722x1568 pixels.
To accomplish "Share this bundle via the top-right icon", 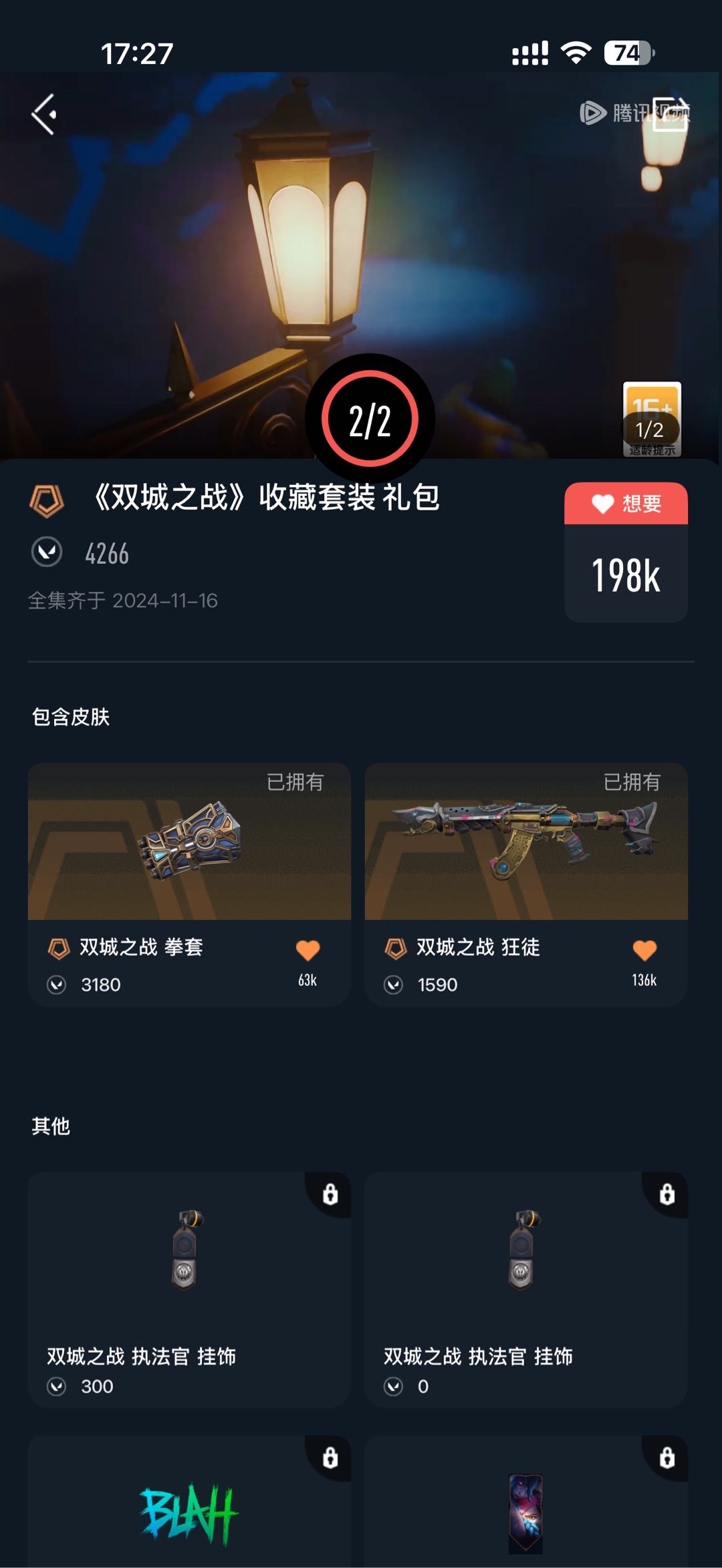I will pos(670,114).
